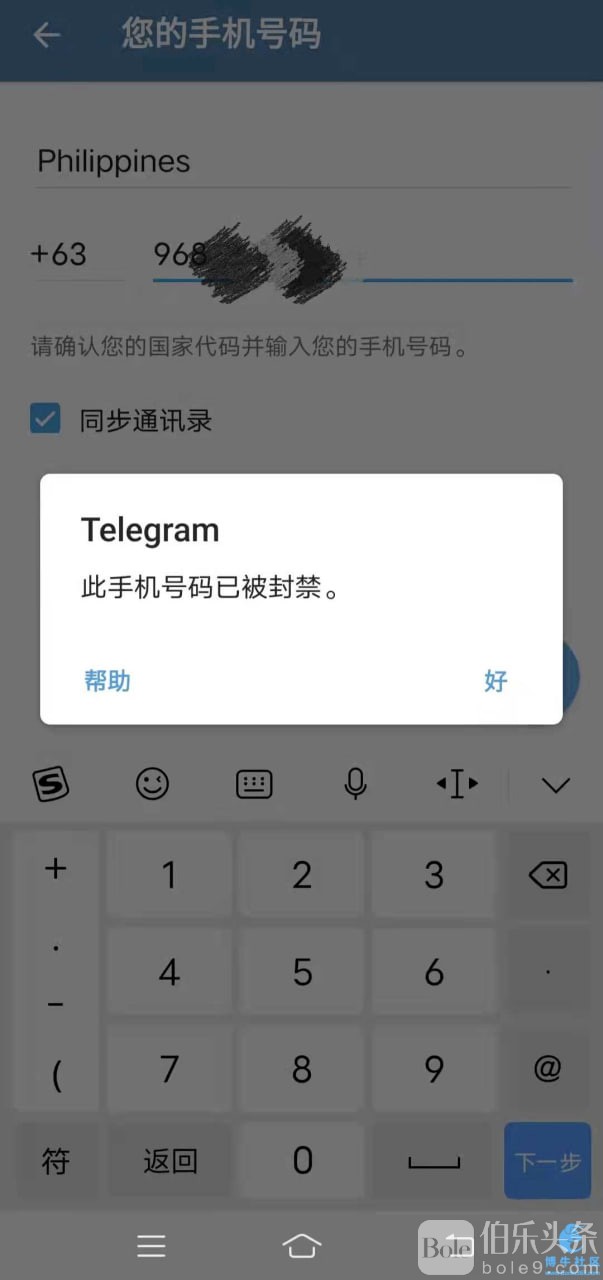The width and height of the screenshot is (603, 1280).
Task: Uncheck the 同步通讯录 checkbox
Action: (46, 419)
